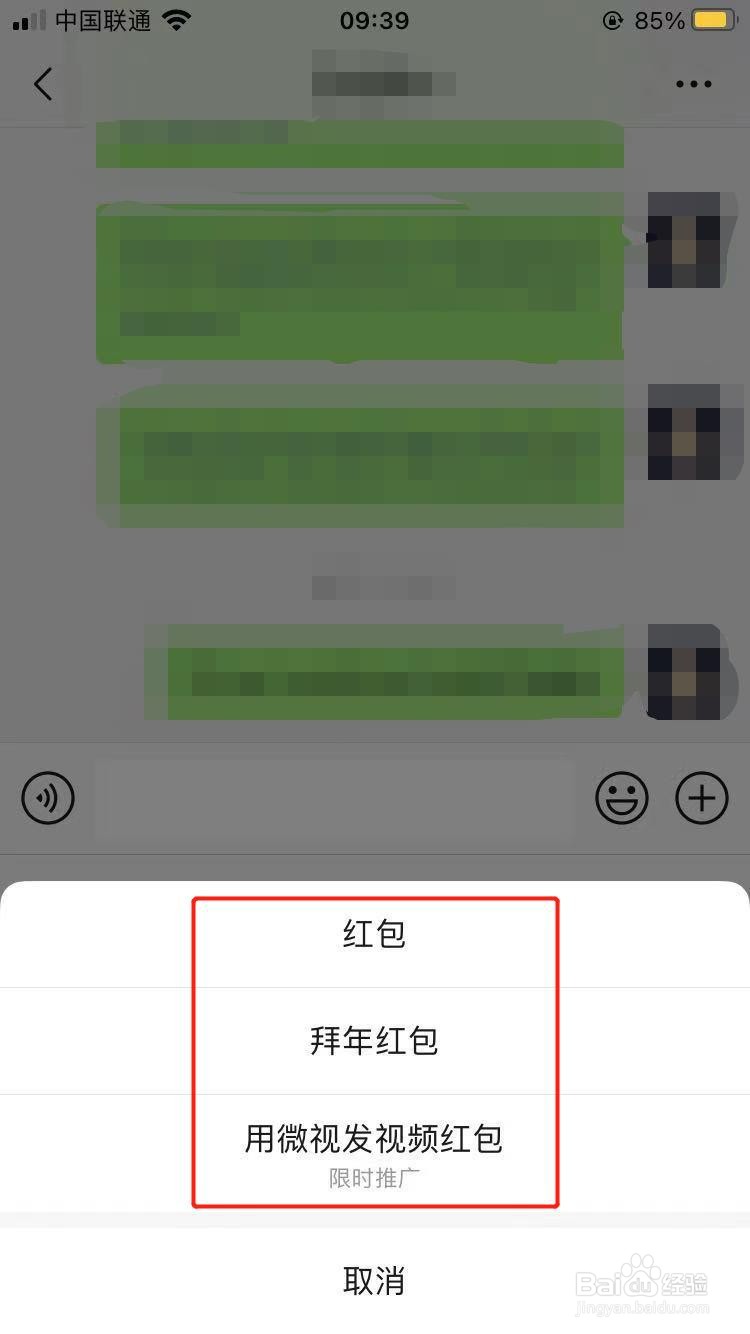750x1334 pixels.
Task: Switch to voice input with speaker icon
Action: 47,798
